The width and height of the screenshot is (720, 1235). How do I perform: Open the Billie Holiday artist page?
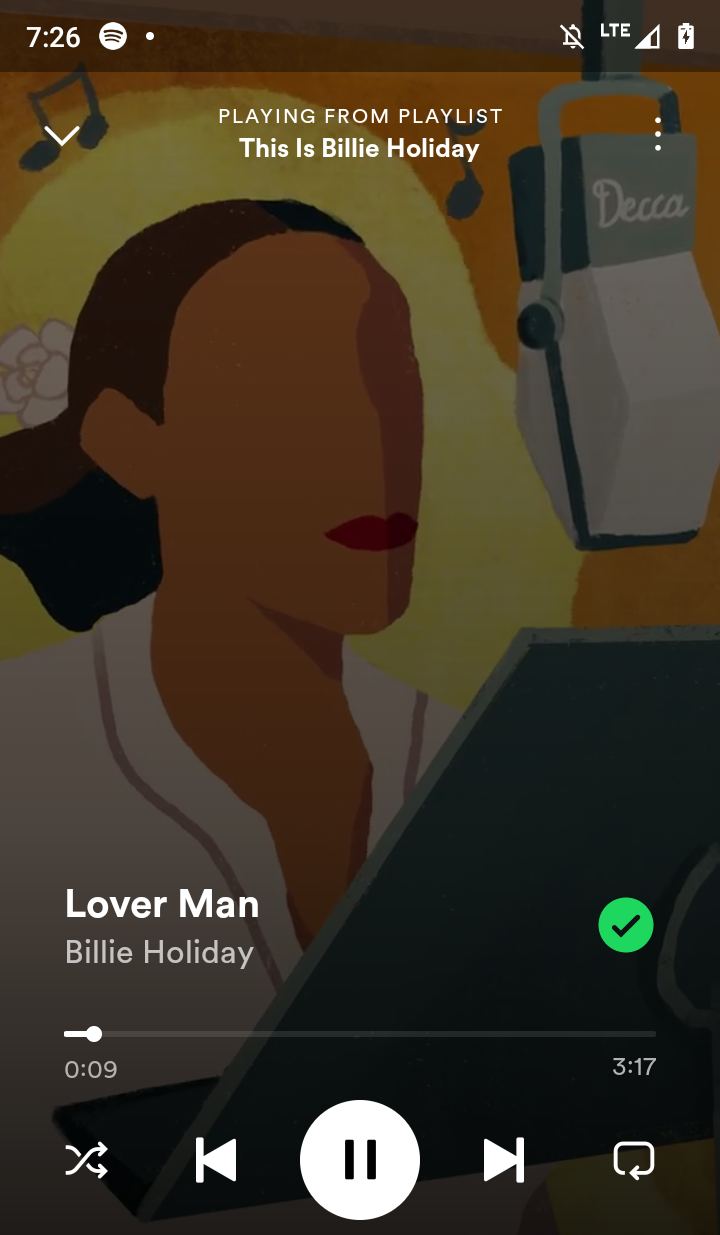[159, 952]
